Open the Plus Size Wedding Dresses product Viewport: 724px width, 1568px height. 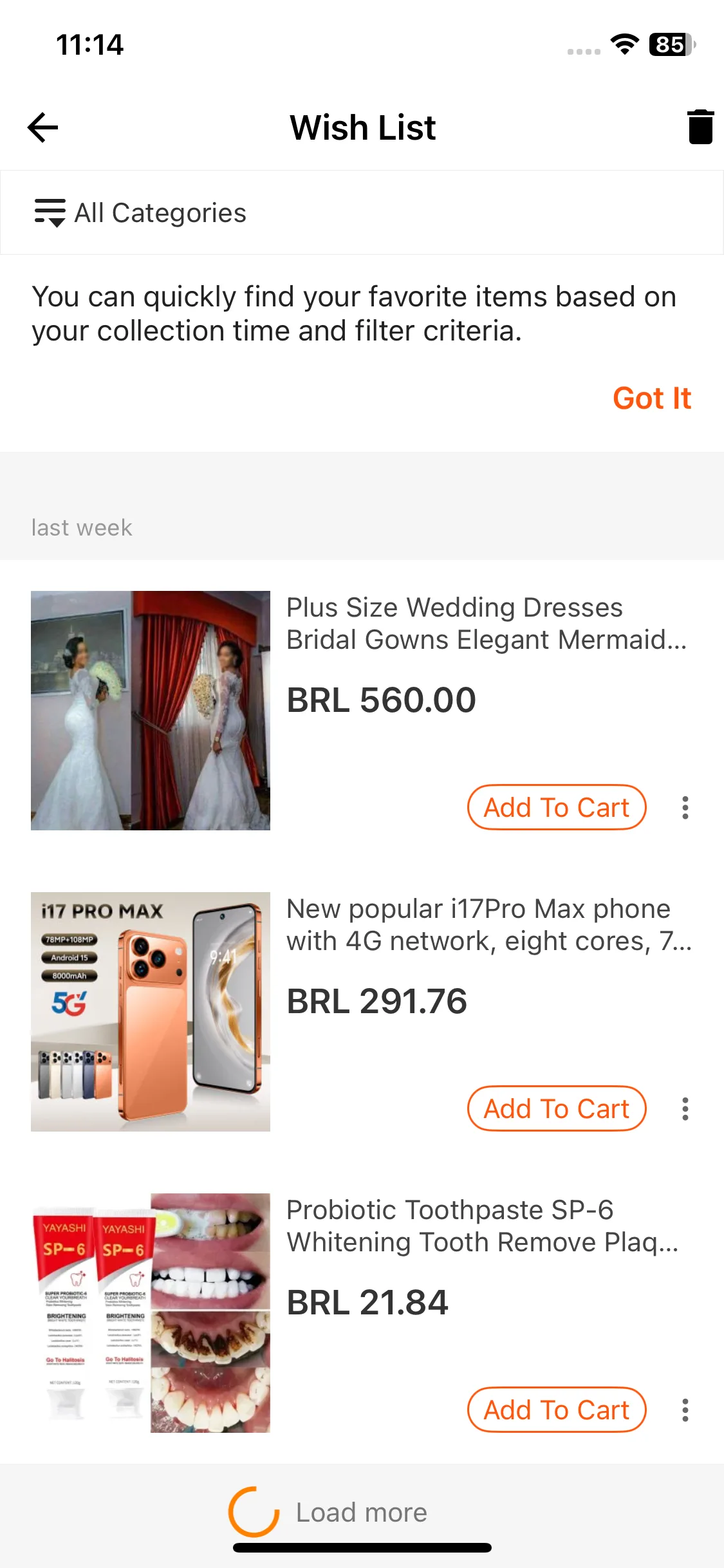151,710
